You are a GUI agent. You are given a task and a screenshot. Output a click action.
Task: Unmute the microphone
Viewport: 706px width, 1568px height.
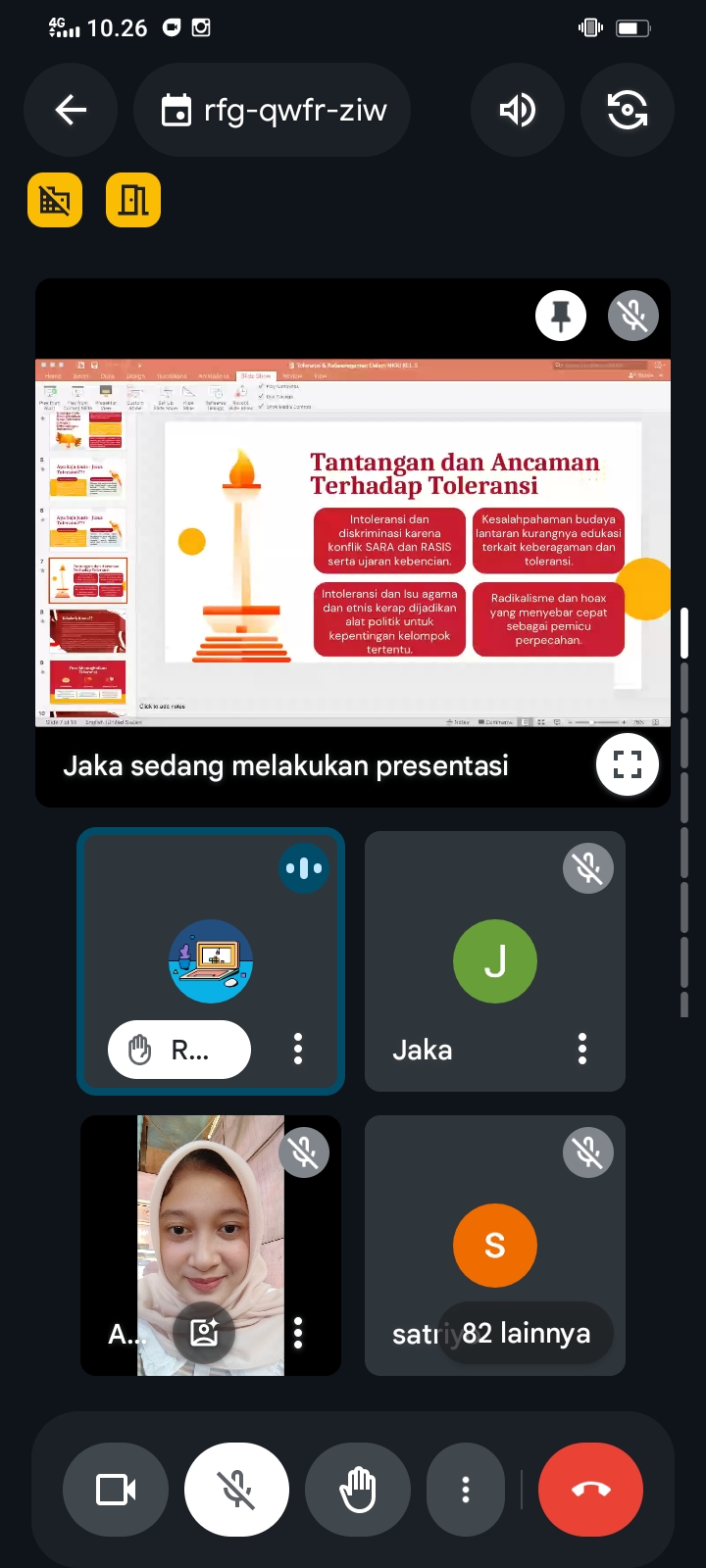point(236,1490)
